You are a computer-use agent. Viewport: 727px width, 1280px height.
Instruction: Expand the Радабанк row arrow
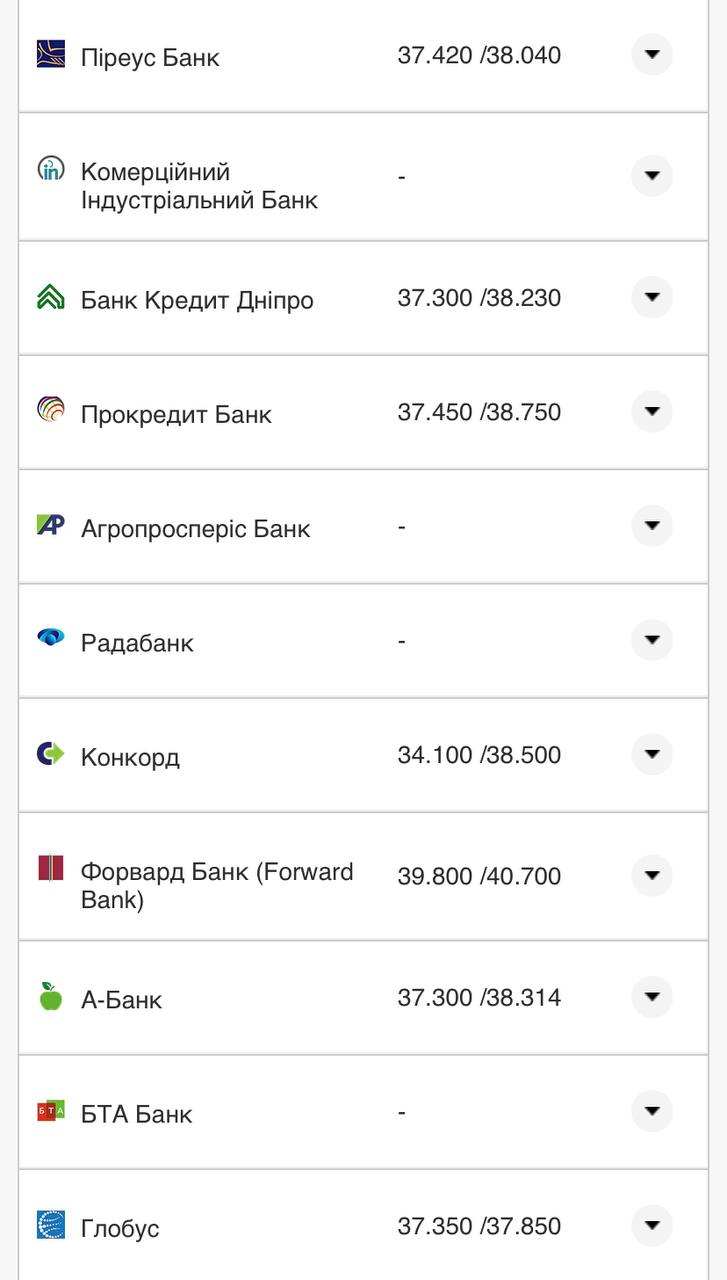[x=652, y=640]
